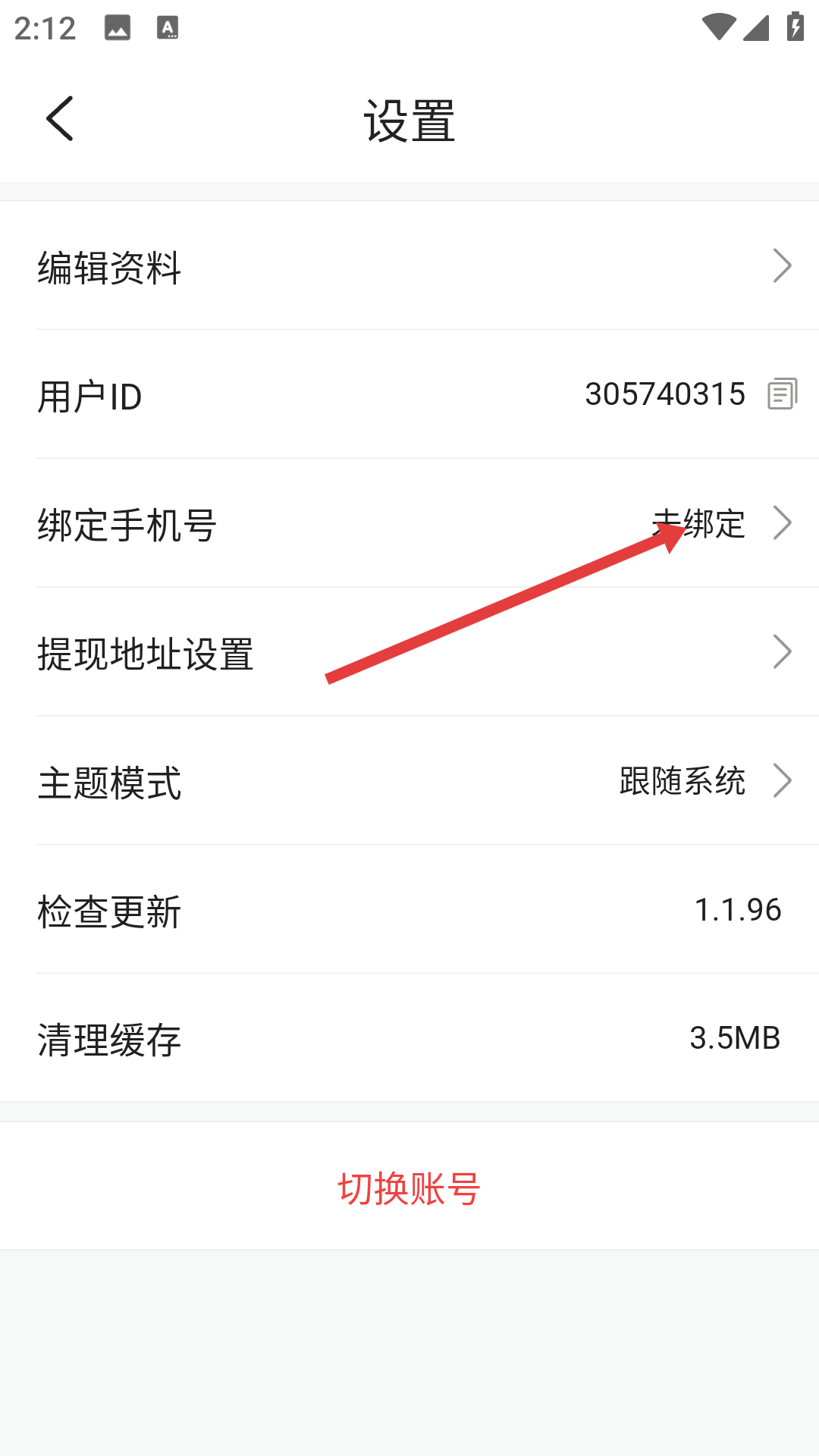Tap the input method notification icon
This screenshot has width=819, height=1456.
[x=168, y=29]
